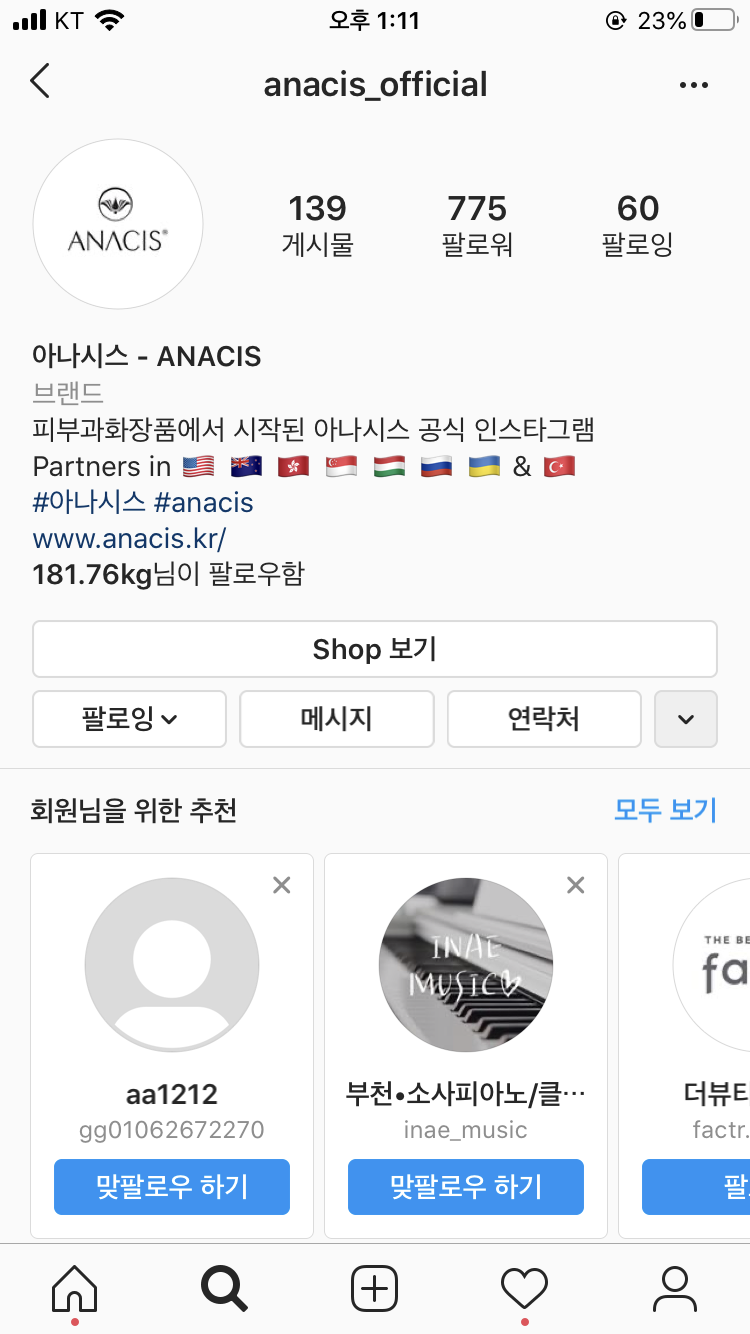This screenshot has height=1334, width=750.
Task: Create a new post with the plus tab
Action: pyautogui.click(x=375, y=1288)
